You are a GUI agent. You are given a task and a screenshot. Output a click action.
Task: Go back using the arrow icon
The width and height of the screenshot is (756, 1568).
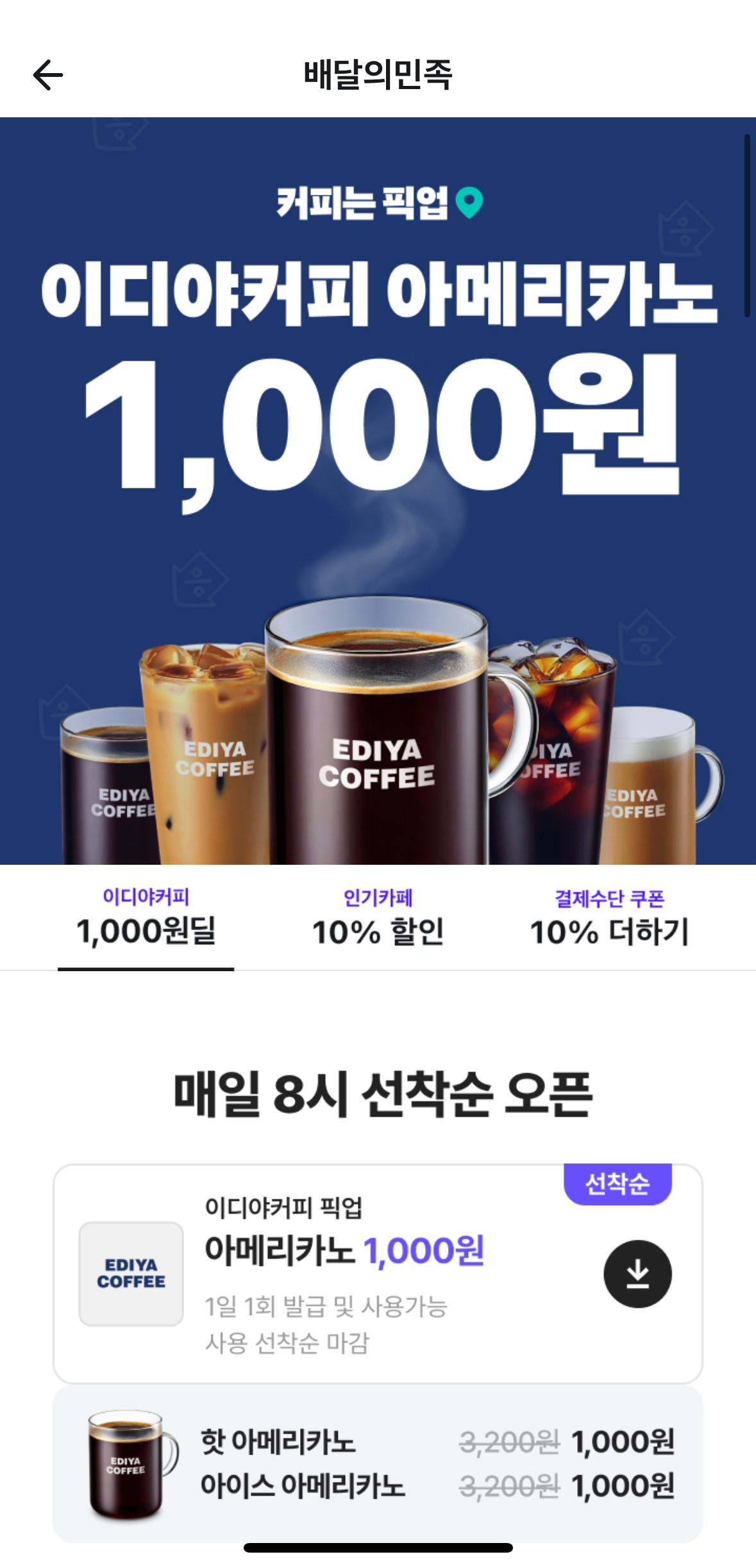[48, 75]
